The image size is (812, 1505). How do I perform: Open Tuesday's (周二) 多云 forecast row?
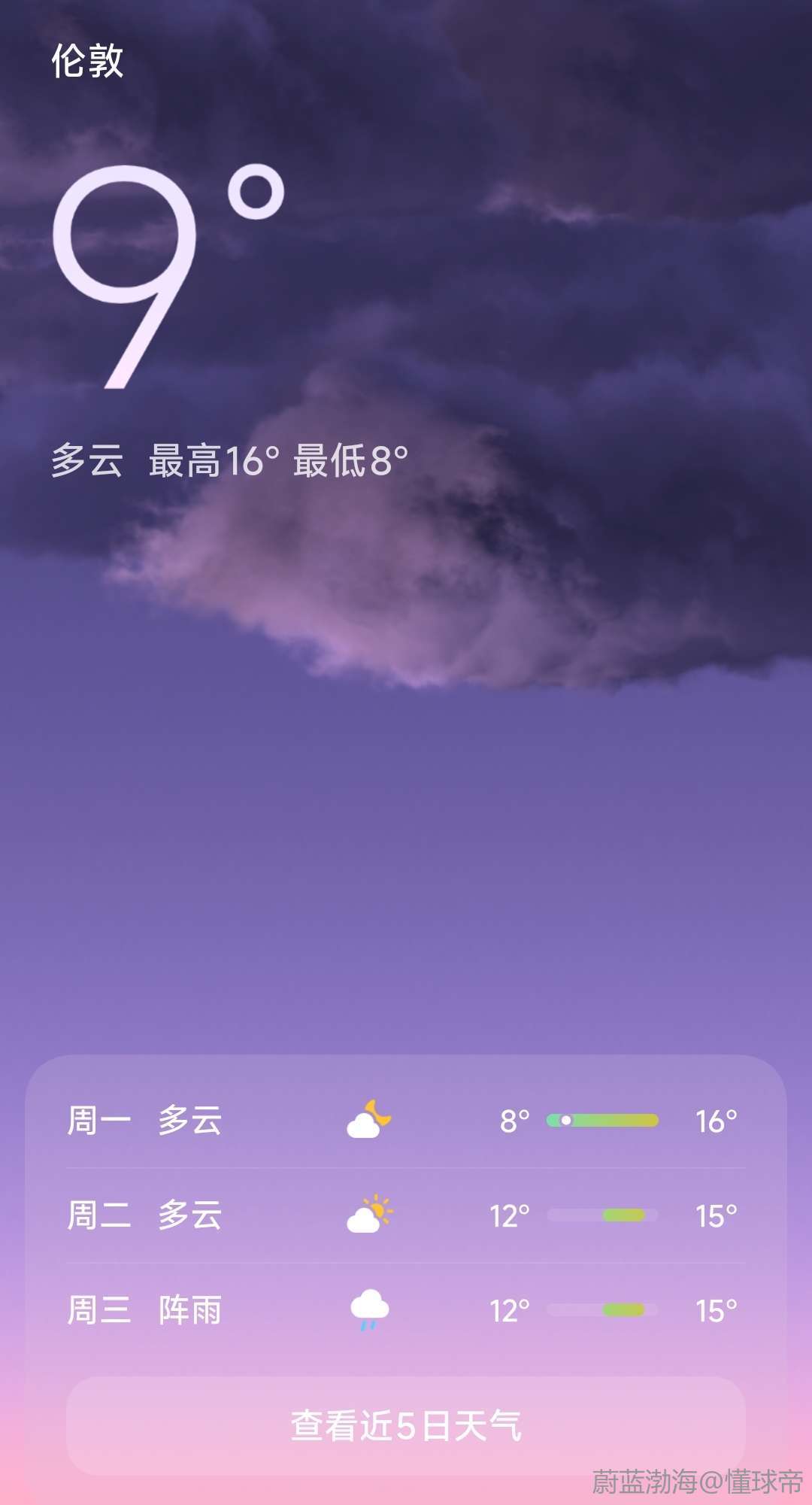[x=406, y=1215]
